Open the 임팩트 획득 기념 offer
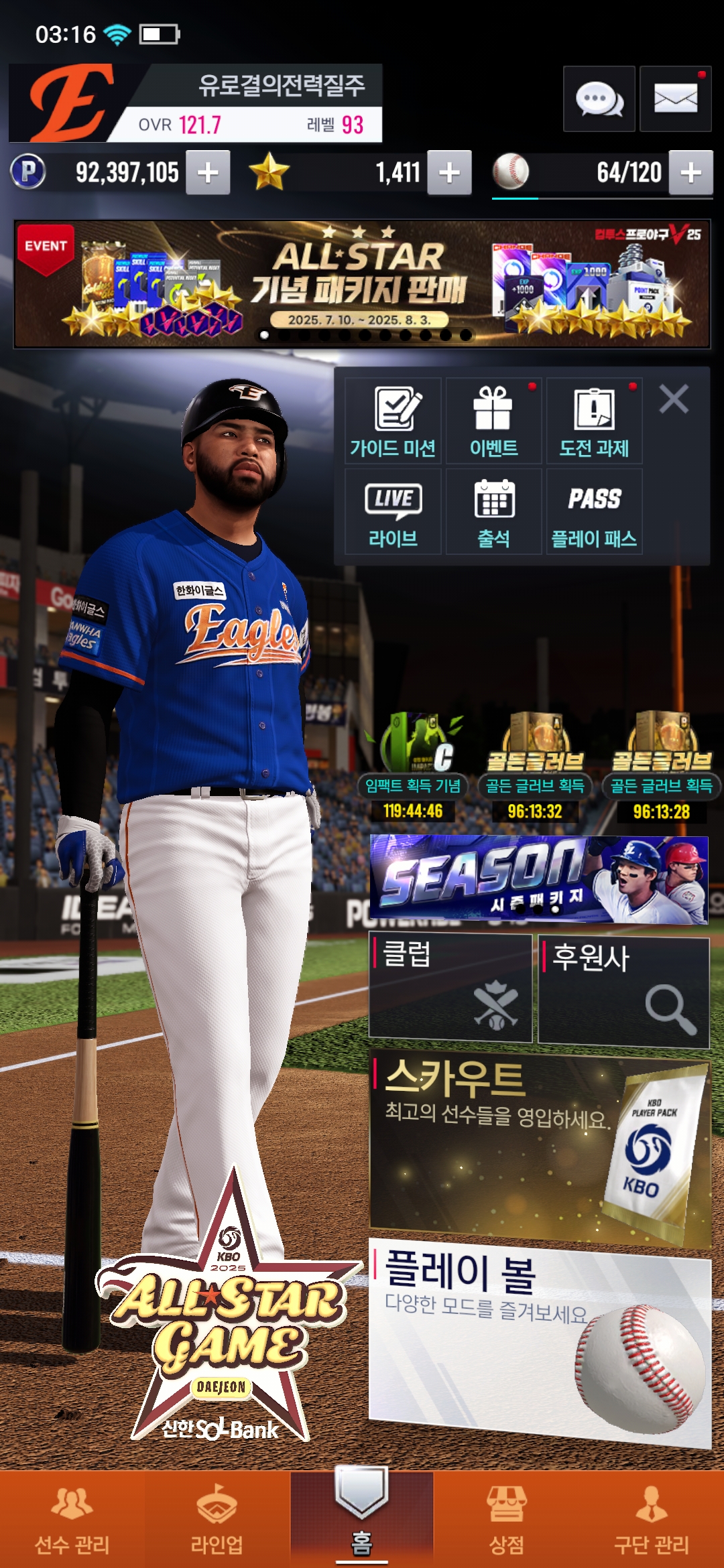 click(x=413, y=764)
